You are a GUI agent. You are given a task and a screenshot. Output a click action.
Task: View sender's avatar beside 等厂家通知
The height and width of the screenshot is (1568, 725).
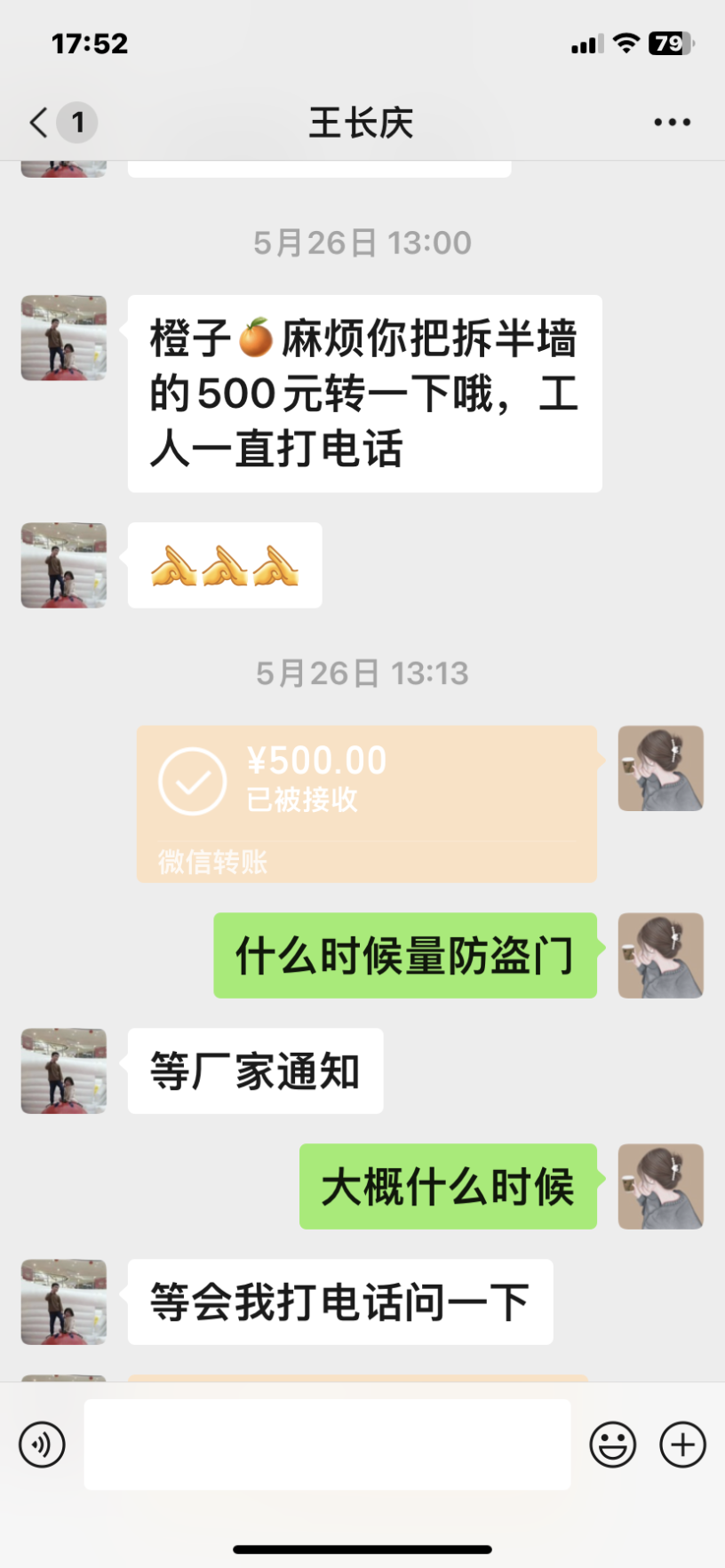64,1071
